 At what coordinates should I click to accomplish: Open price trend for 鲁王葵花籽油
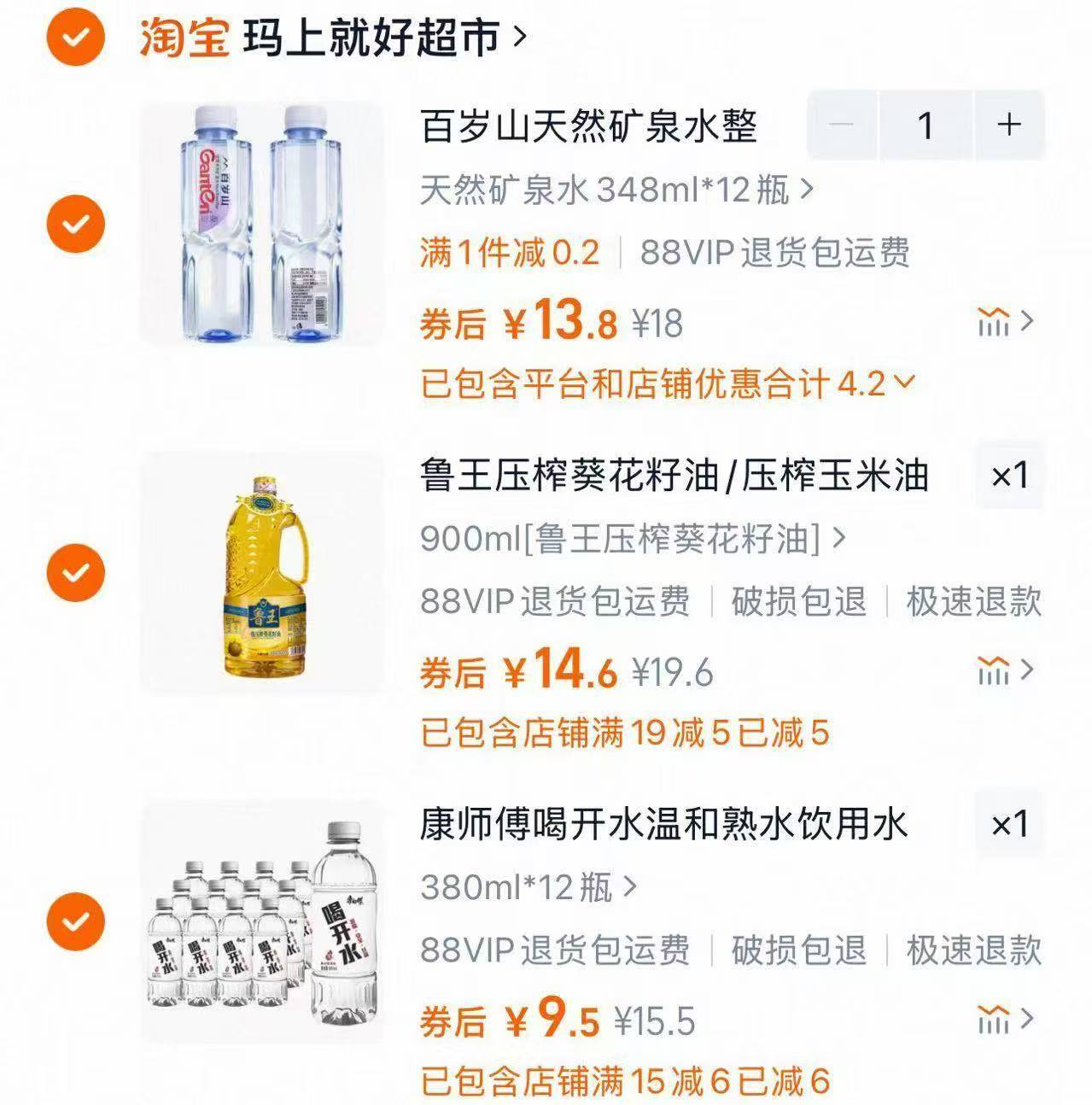click(x=1005, y=671)
